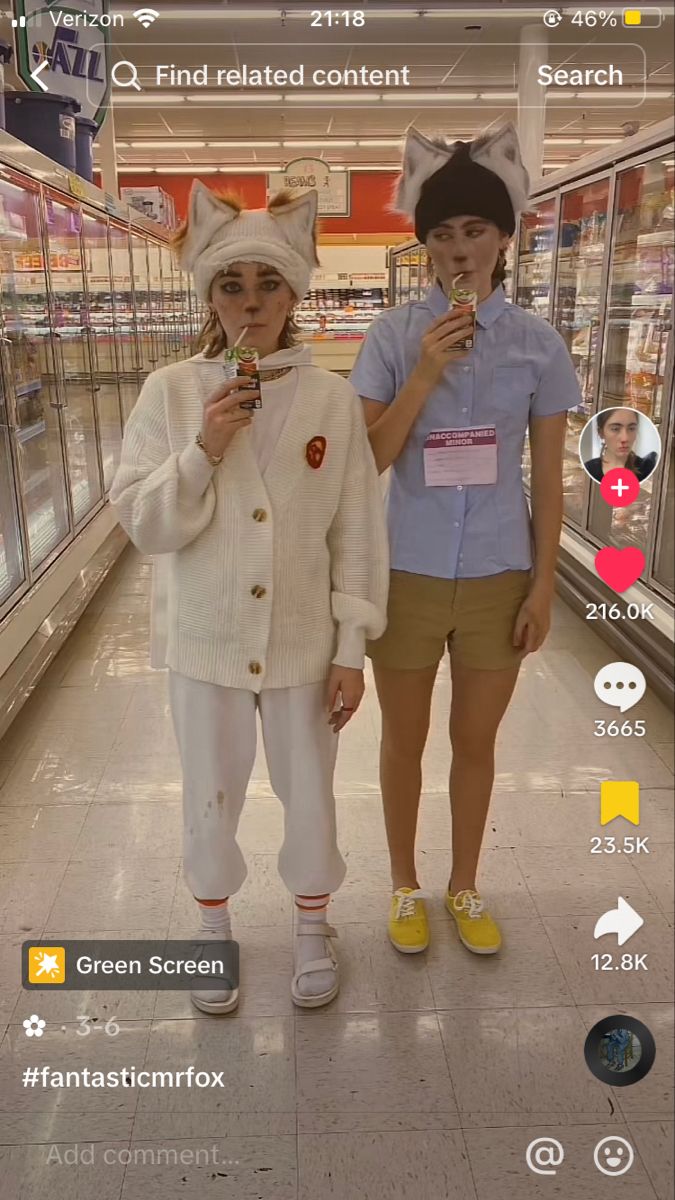This screenshot has height=1200, width=675.
Task: Open the #fantasticmrfox hashtag
Action: pyautogui.click(x=123, y=1078)
